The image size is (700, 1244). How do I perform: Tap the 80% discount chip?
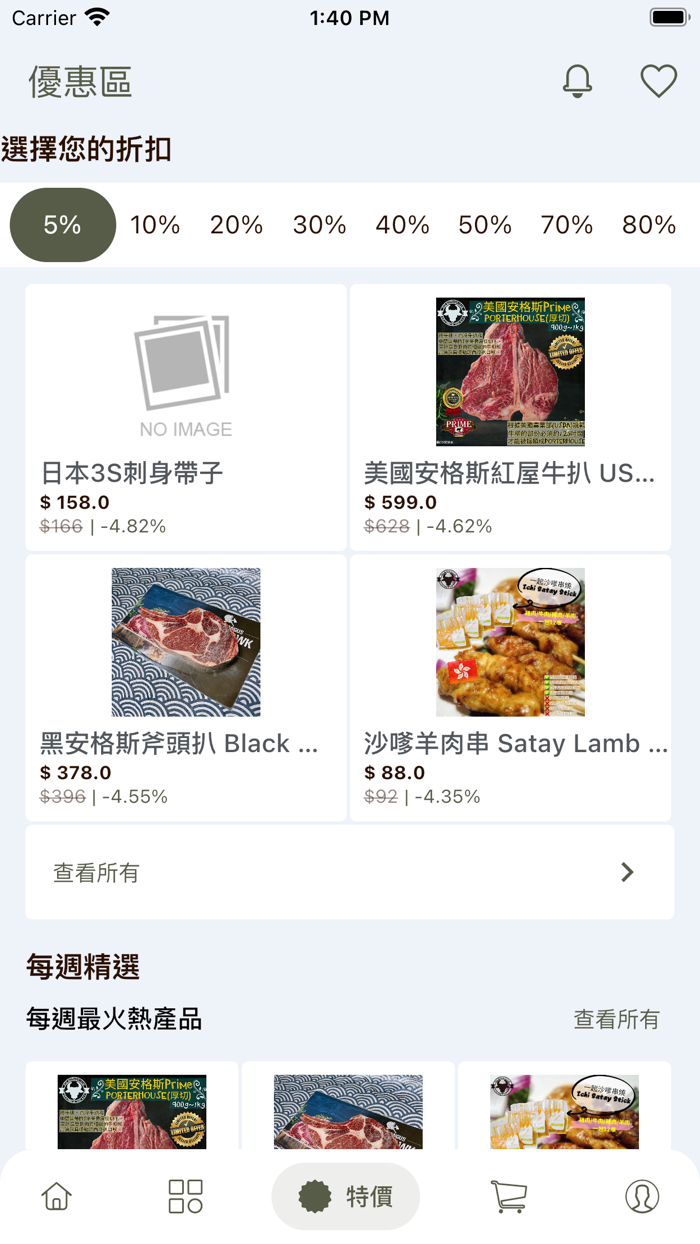tap(649, 225)
